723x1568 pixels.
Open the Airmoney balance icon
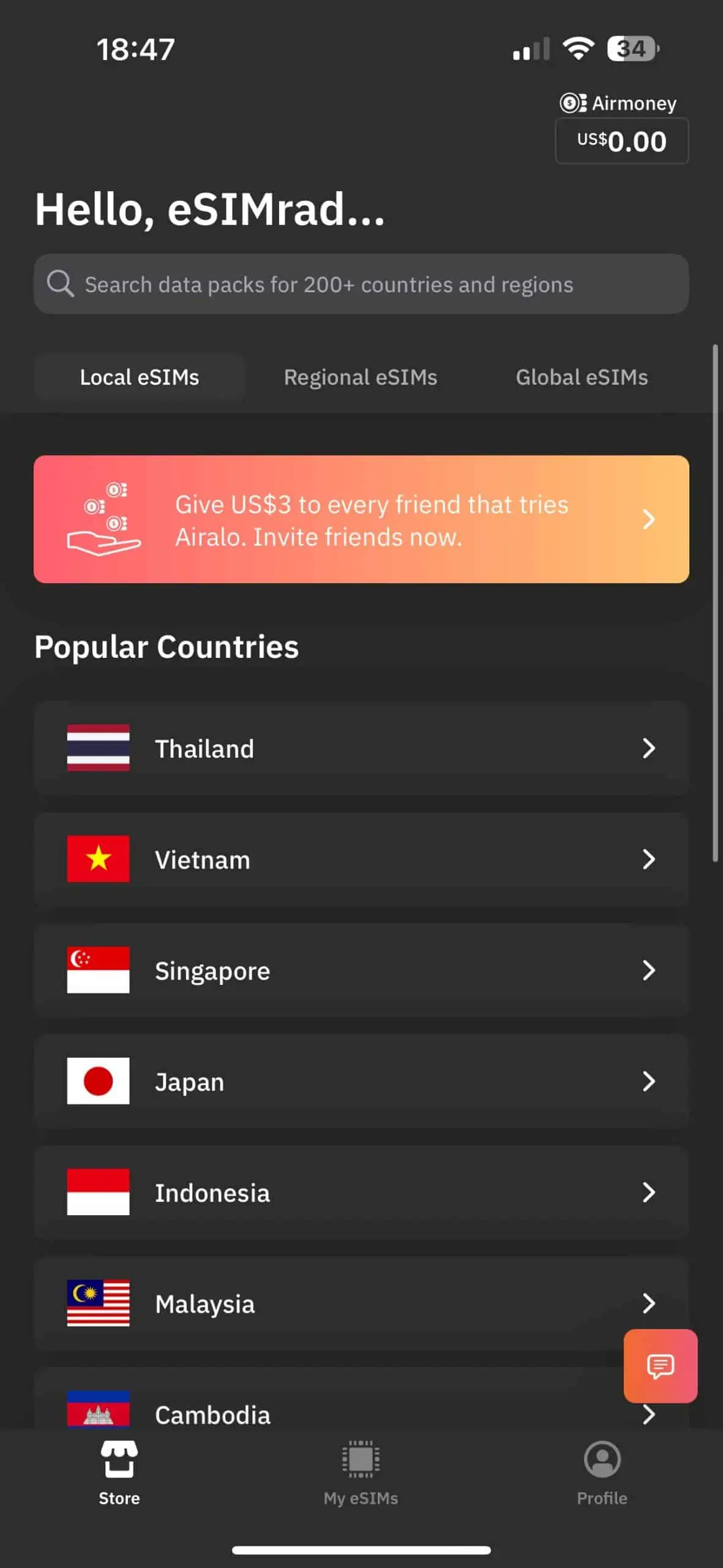click(x=573, y=103)
